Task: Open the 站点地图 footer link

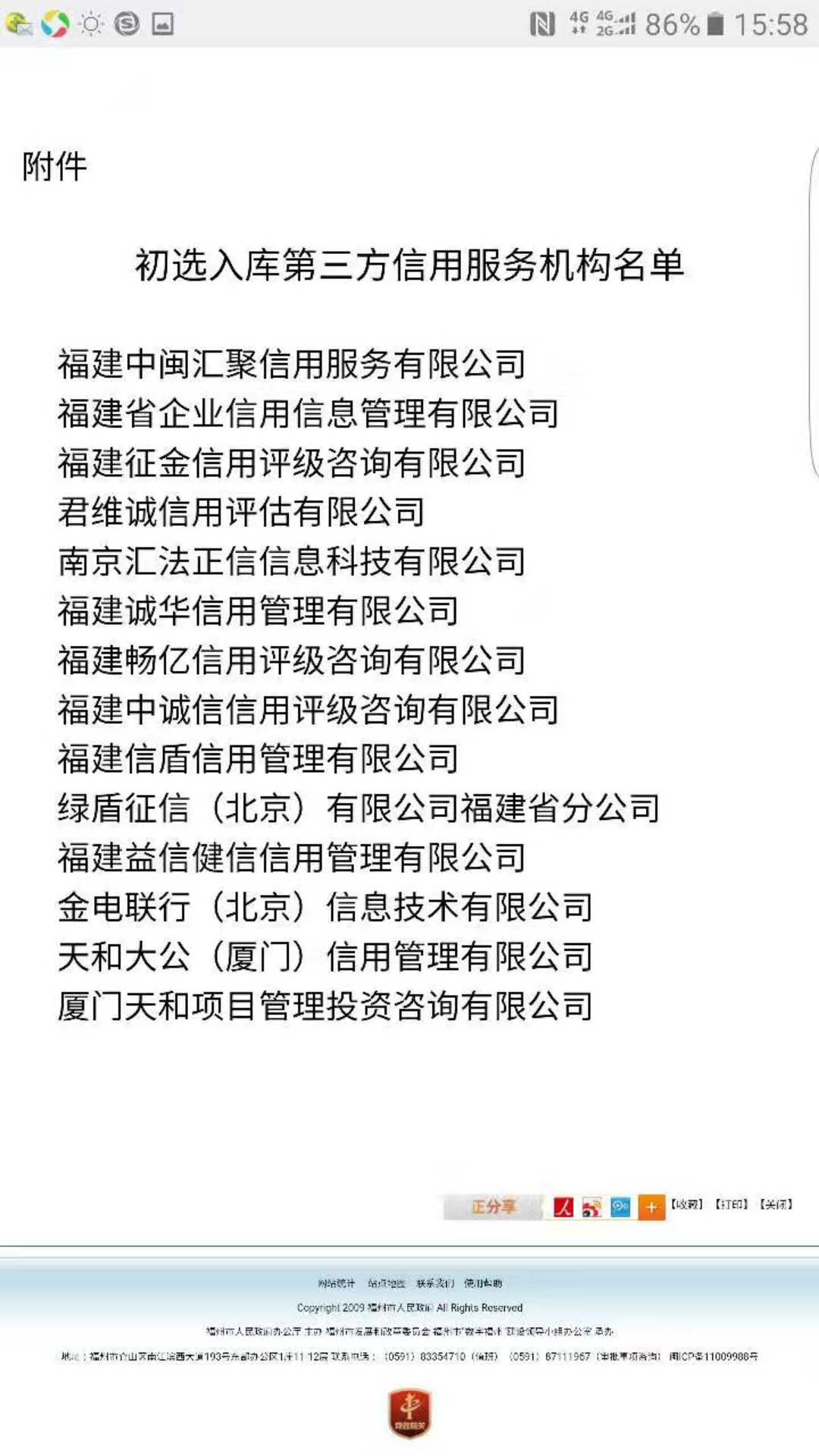Action: point(386,1283)
